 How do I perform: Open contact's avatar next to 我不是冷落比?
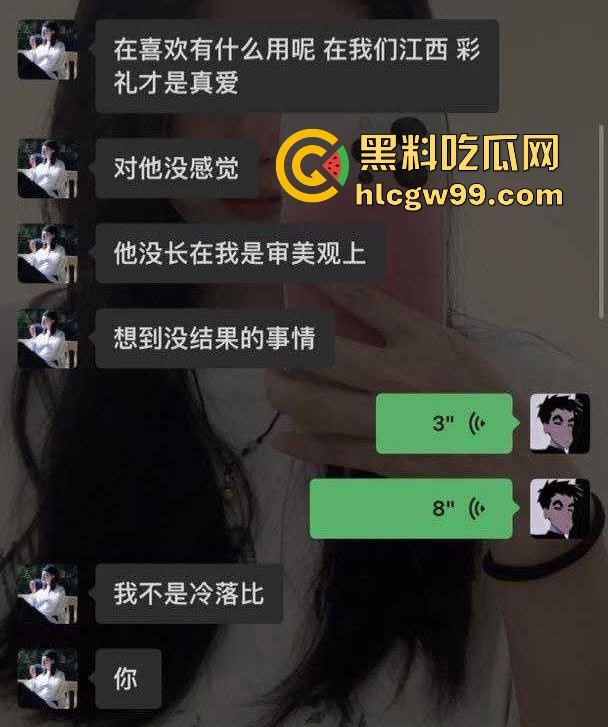click(x=47, y=593)
